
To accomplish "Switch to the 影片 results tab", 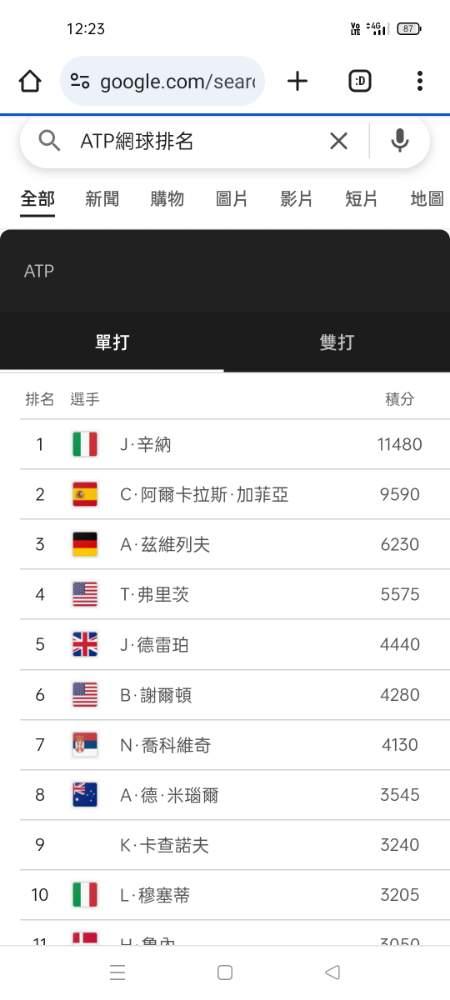I will (x=297, y=199).
